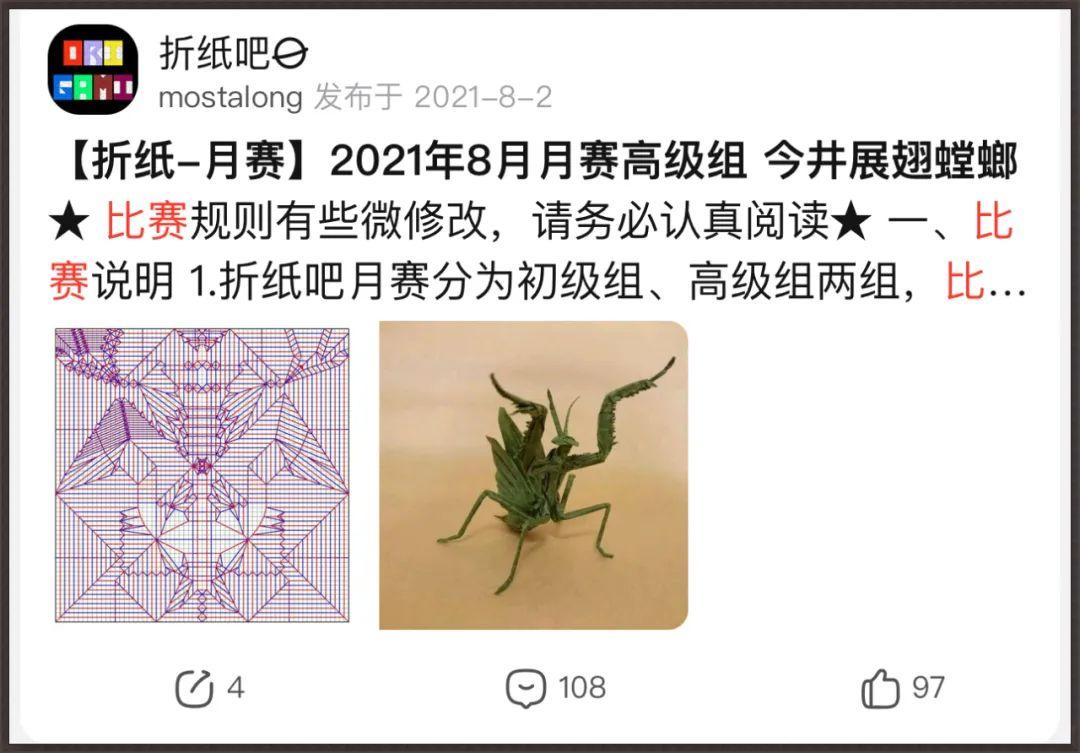The image size is (1080, 753).
Task: Share this post
Action: click(x=209, y=688)
